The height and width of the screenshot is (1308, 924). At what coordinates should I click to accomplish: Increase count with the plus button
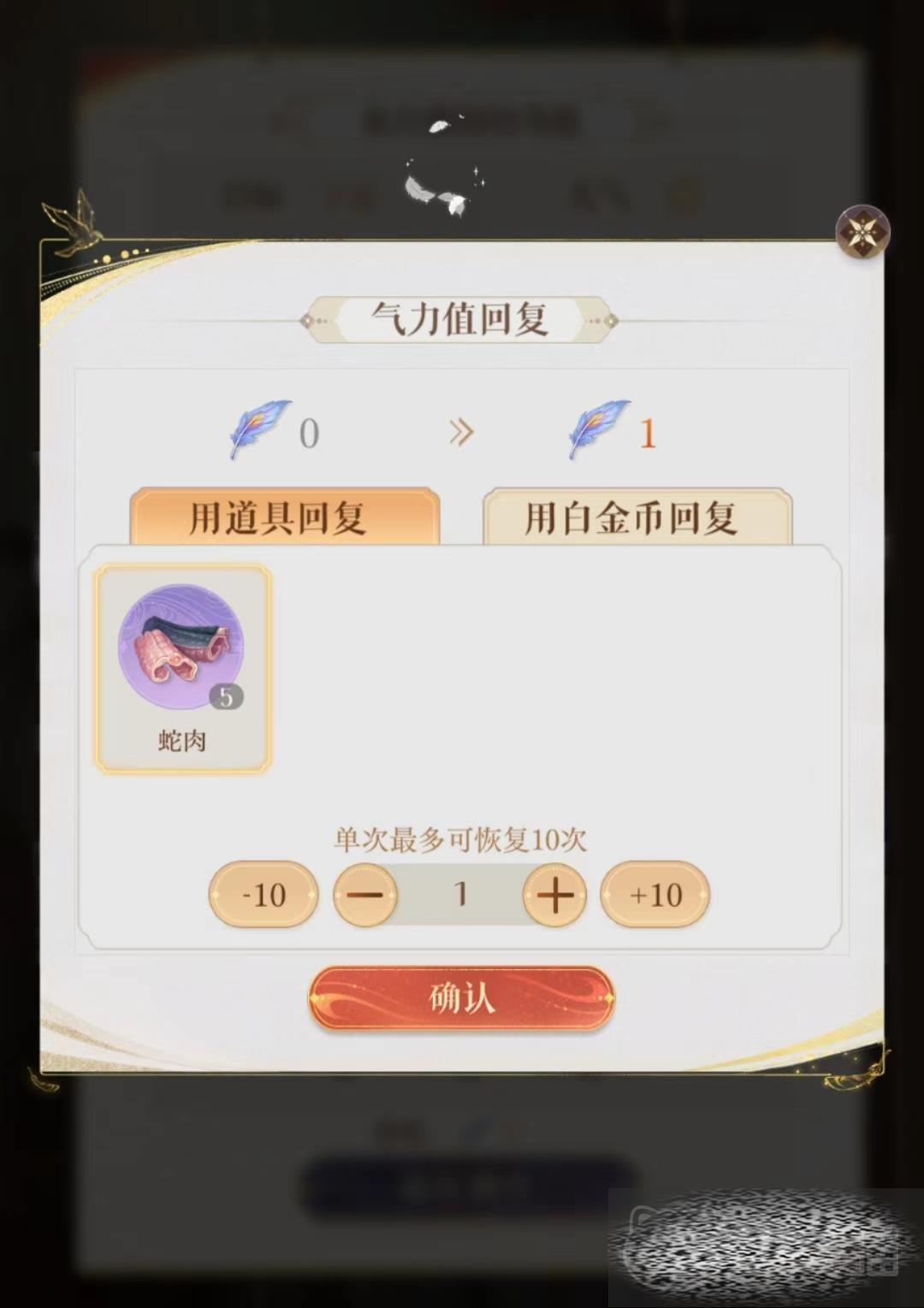554,895
